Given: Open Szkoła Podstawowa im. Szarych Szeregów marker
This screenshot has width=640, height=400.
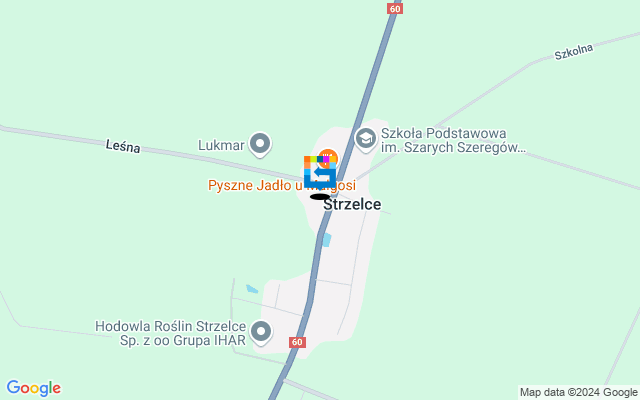Looking at the screenshot, I should click(x=366, y=138).
